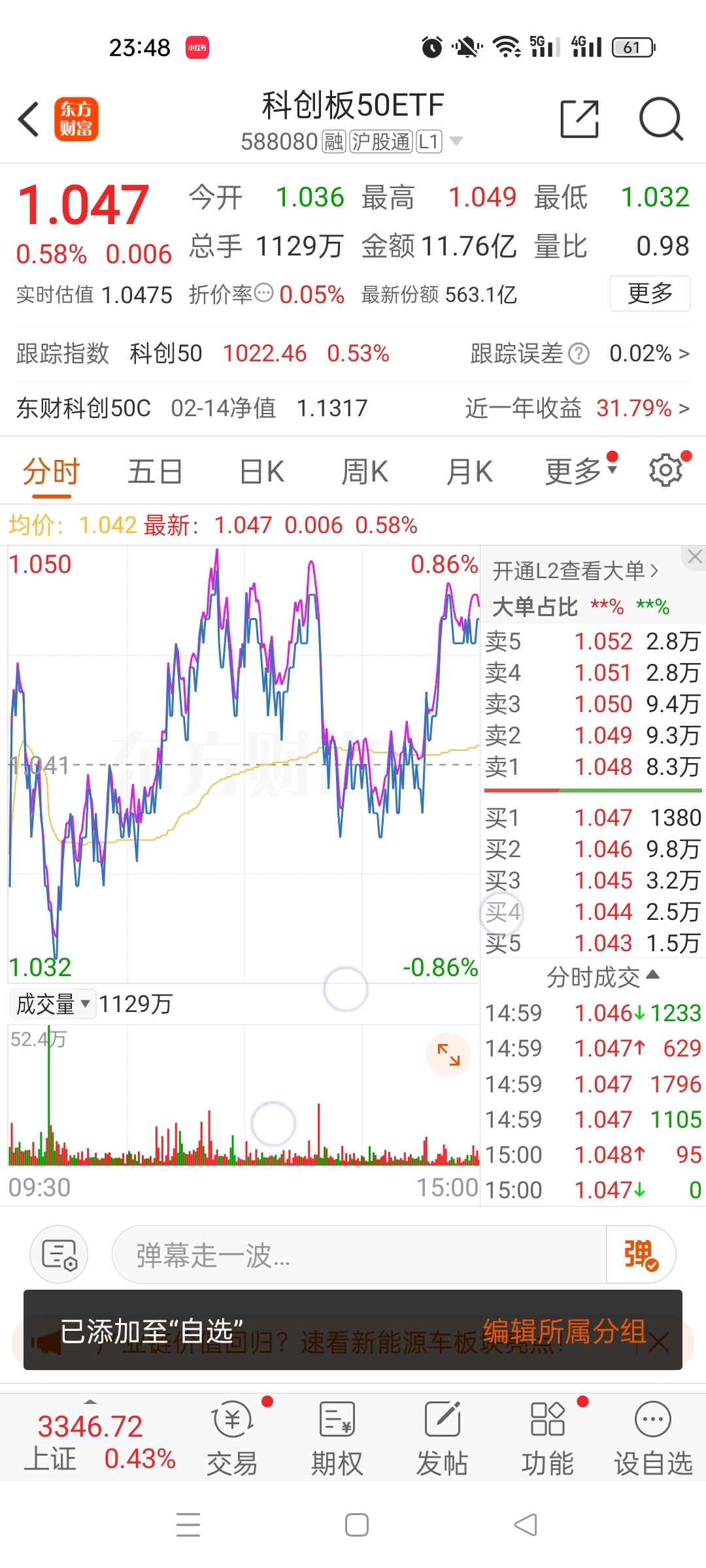Screen dimensions: 706x1568
Task: Switch to the 周K tab
Action: point(364,470)
